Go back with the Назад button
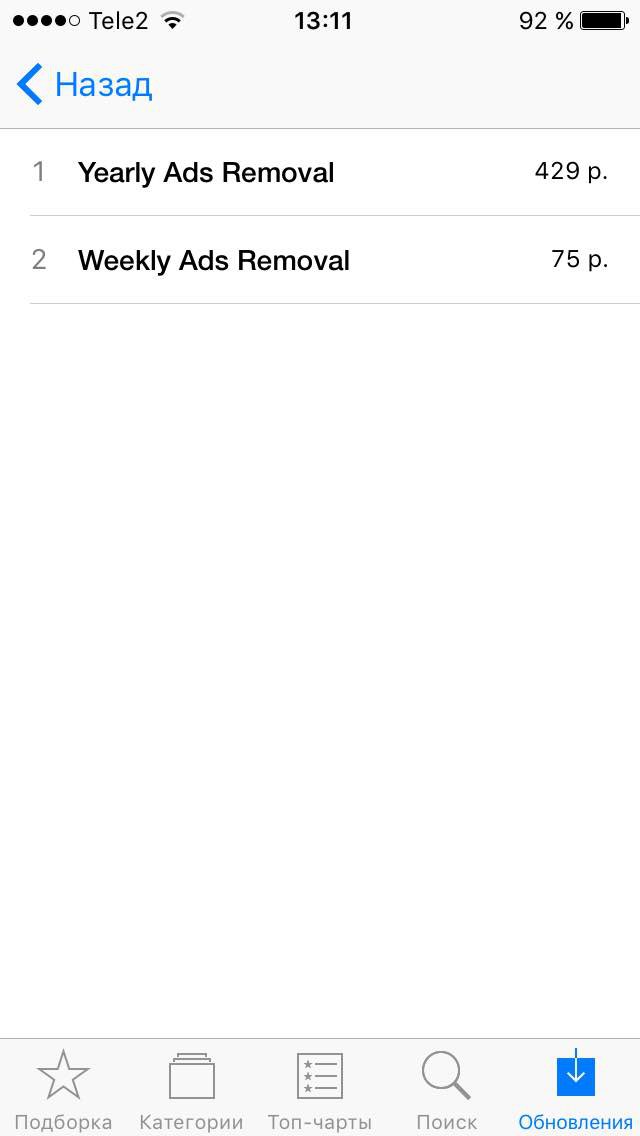The width and height of the screenshot is (640, 1136). [x=84, y=85]
